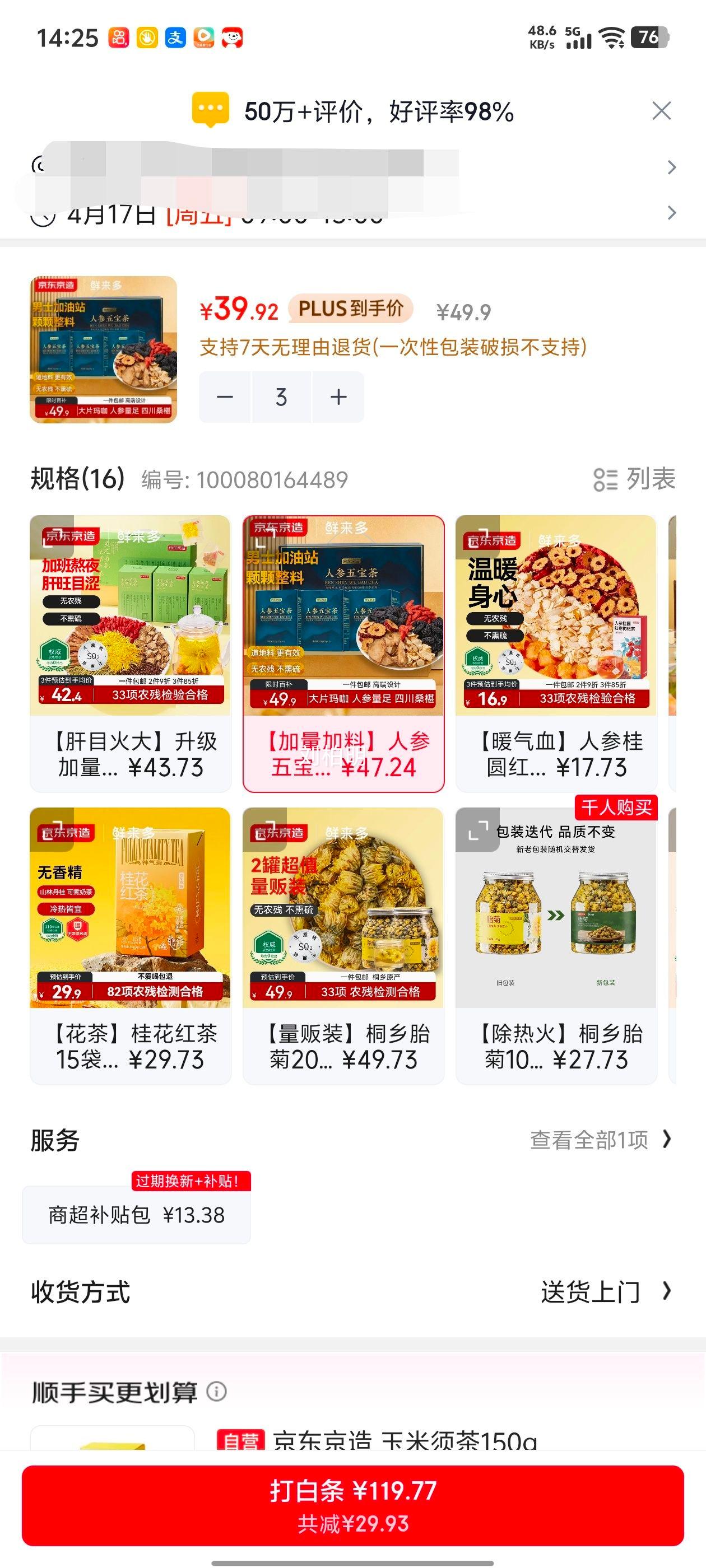Enlarge the selected product thumbnail beside ¥39.92

point(104,349)
